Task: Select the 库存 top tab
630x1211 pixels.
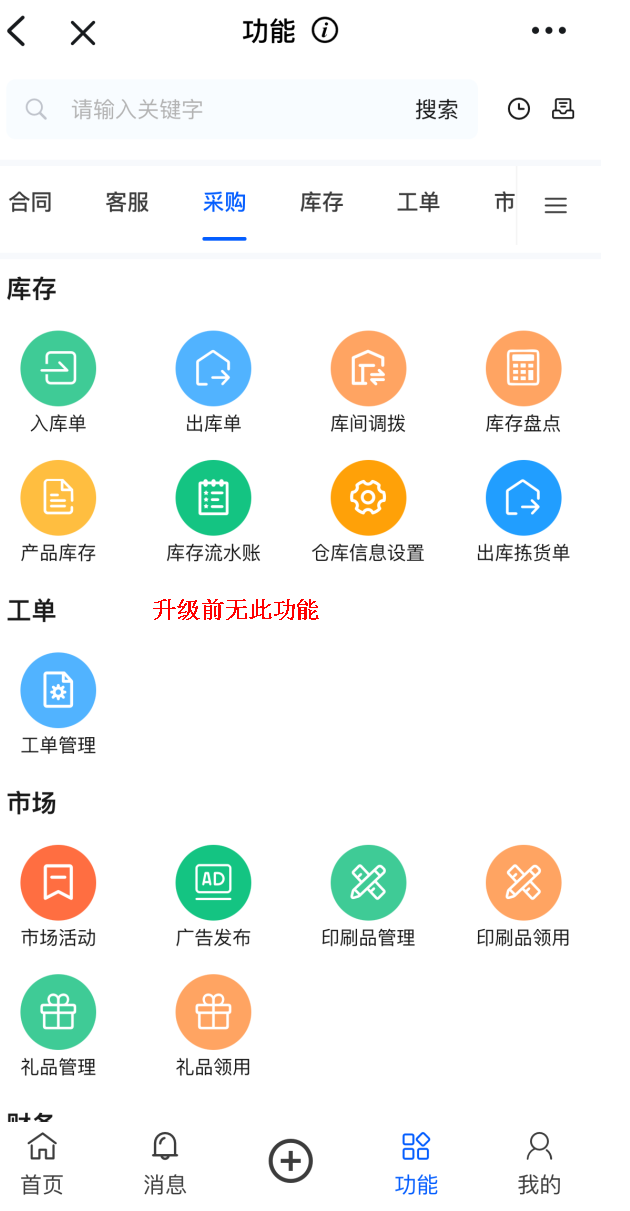Action: 321,203
